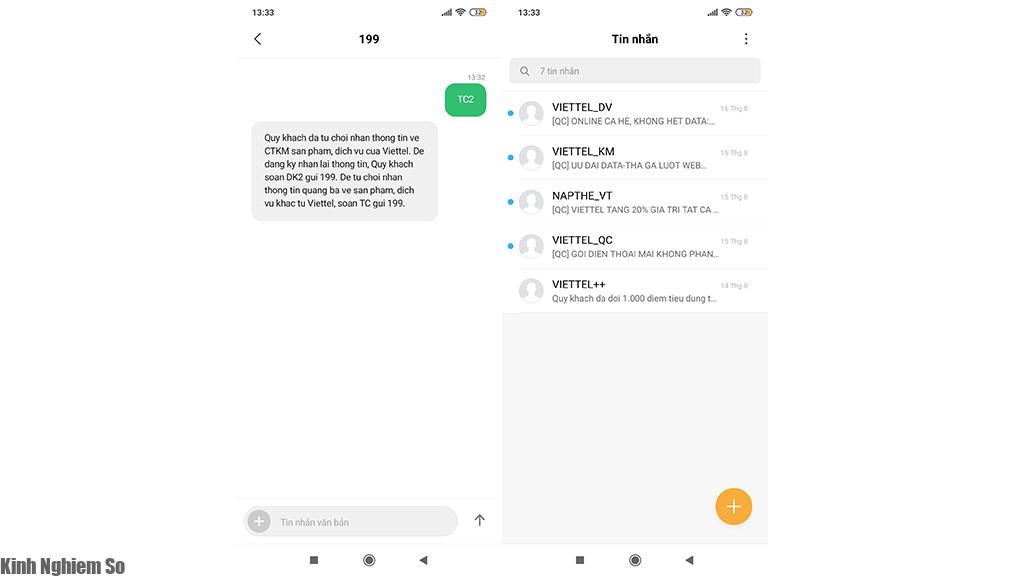
Task: Focus the Tin nhắn văn bản text field
Action: 360,522
